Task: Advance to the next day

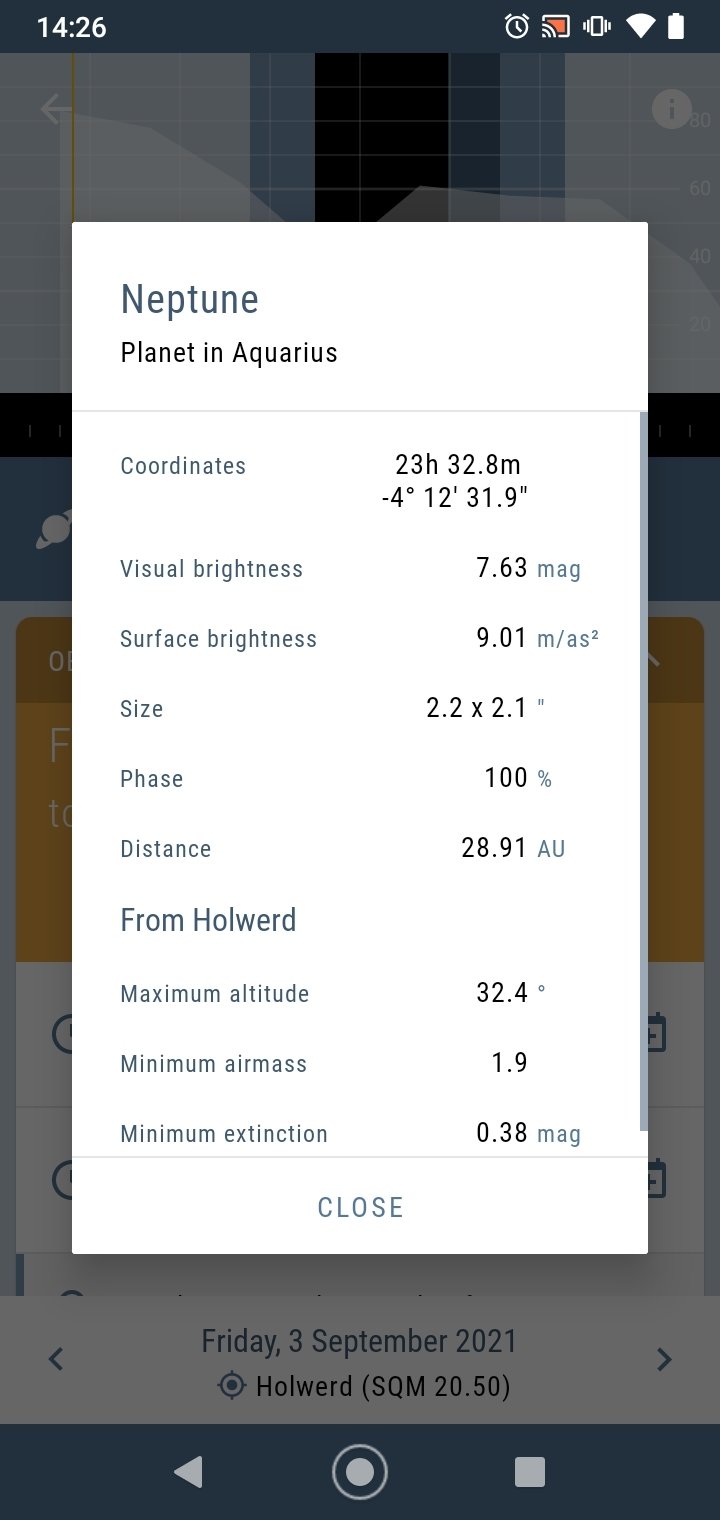Action: click(x=663, y=1359)
